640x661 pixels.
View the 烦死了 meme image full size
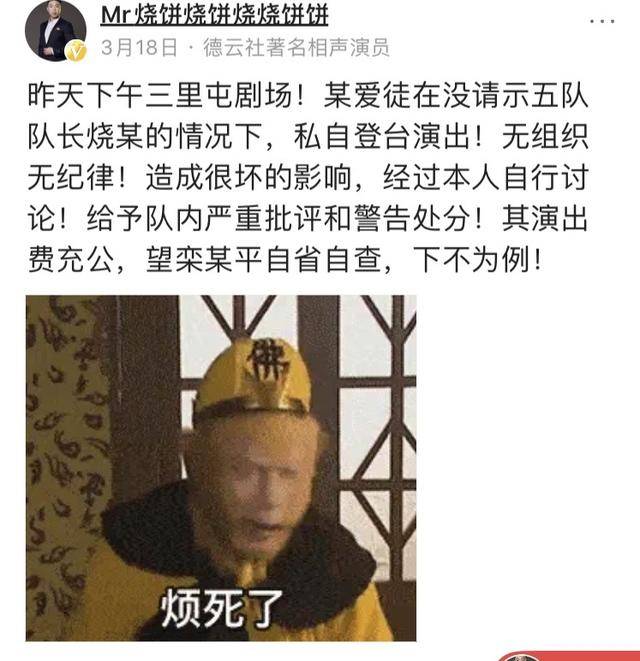coord(221,467)
